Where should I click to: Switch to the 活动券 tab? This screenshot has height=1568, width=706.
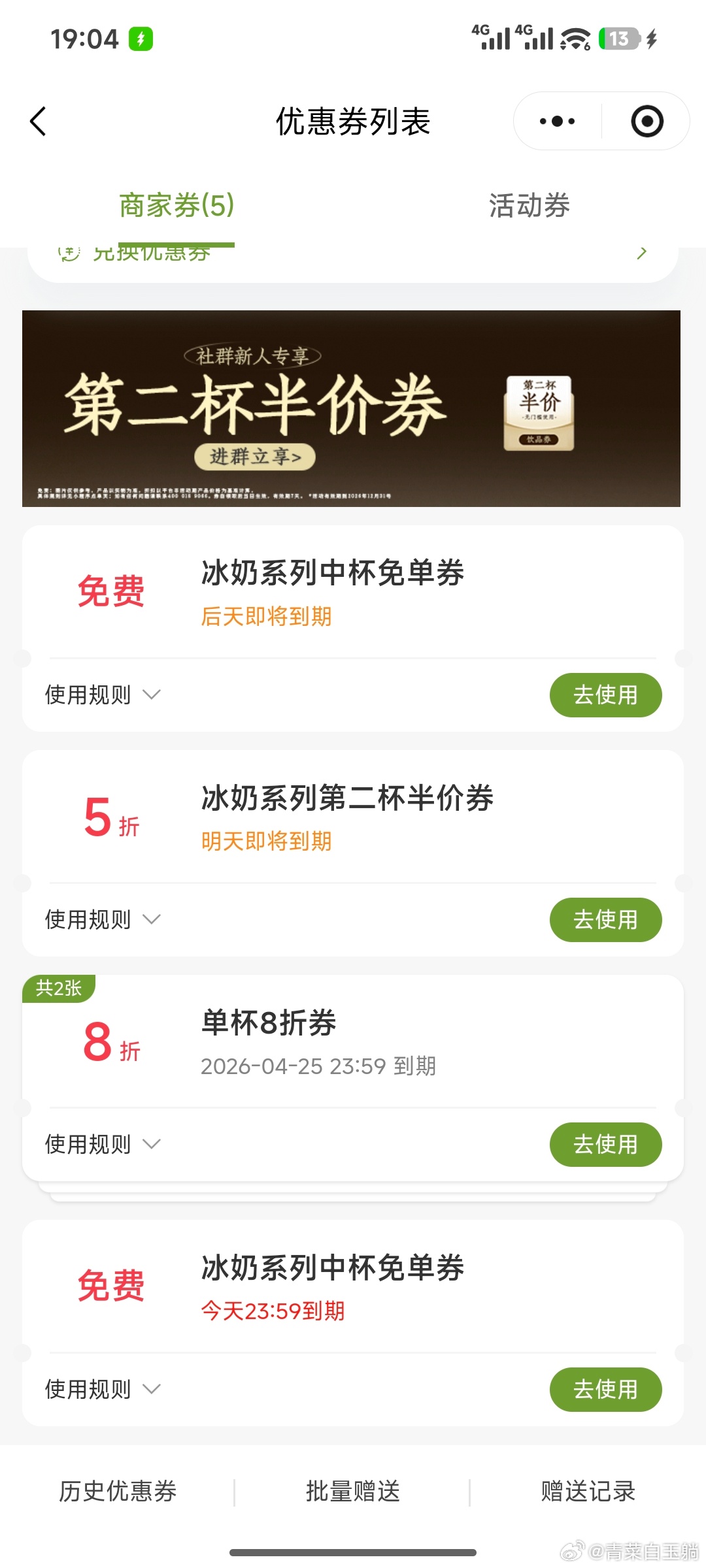pyautogui.click(x=529, y=206)
